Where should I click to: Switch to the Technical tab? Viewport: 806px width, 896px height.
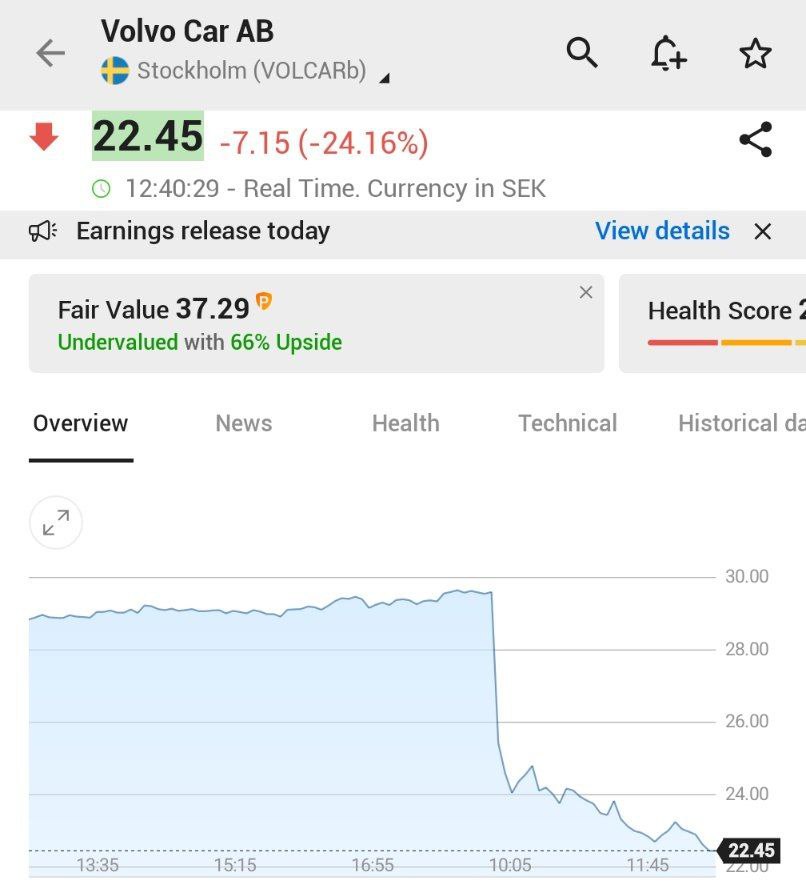tap(567, 423)
